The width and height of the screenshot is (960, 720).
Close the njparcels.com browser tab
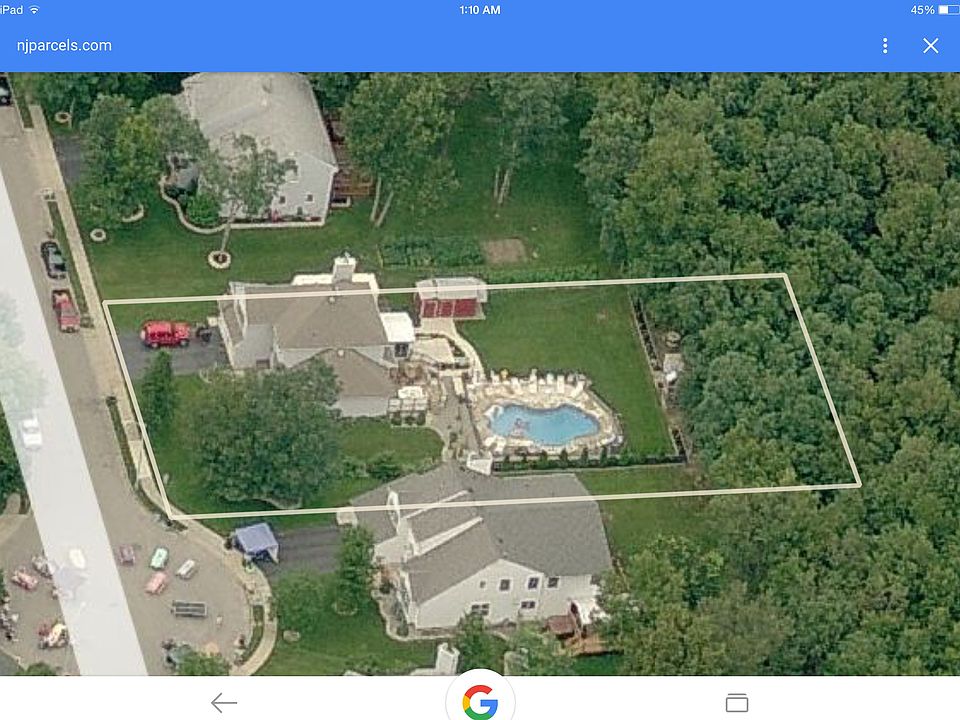pos(931,46)
